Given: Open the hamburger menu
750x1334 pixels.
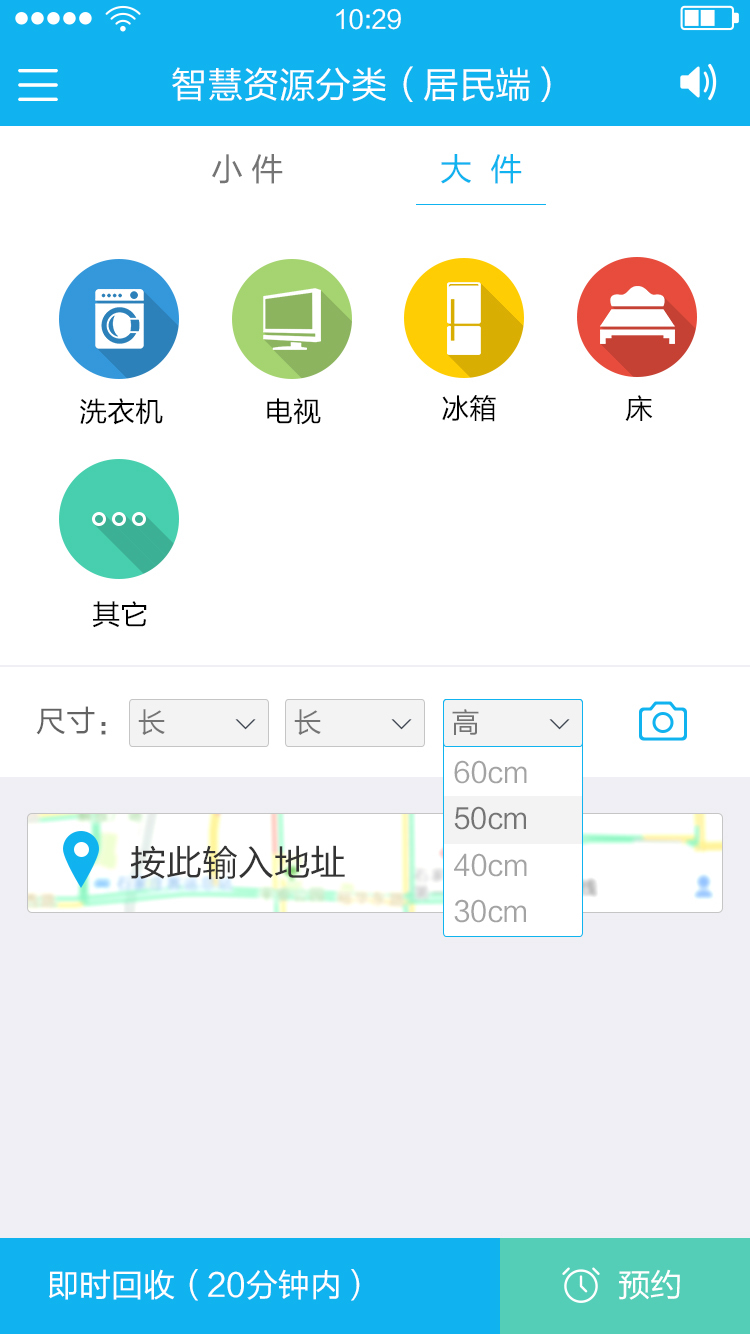Looking at the screenshot, I should (38, 85).
